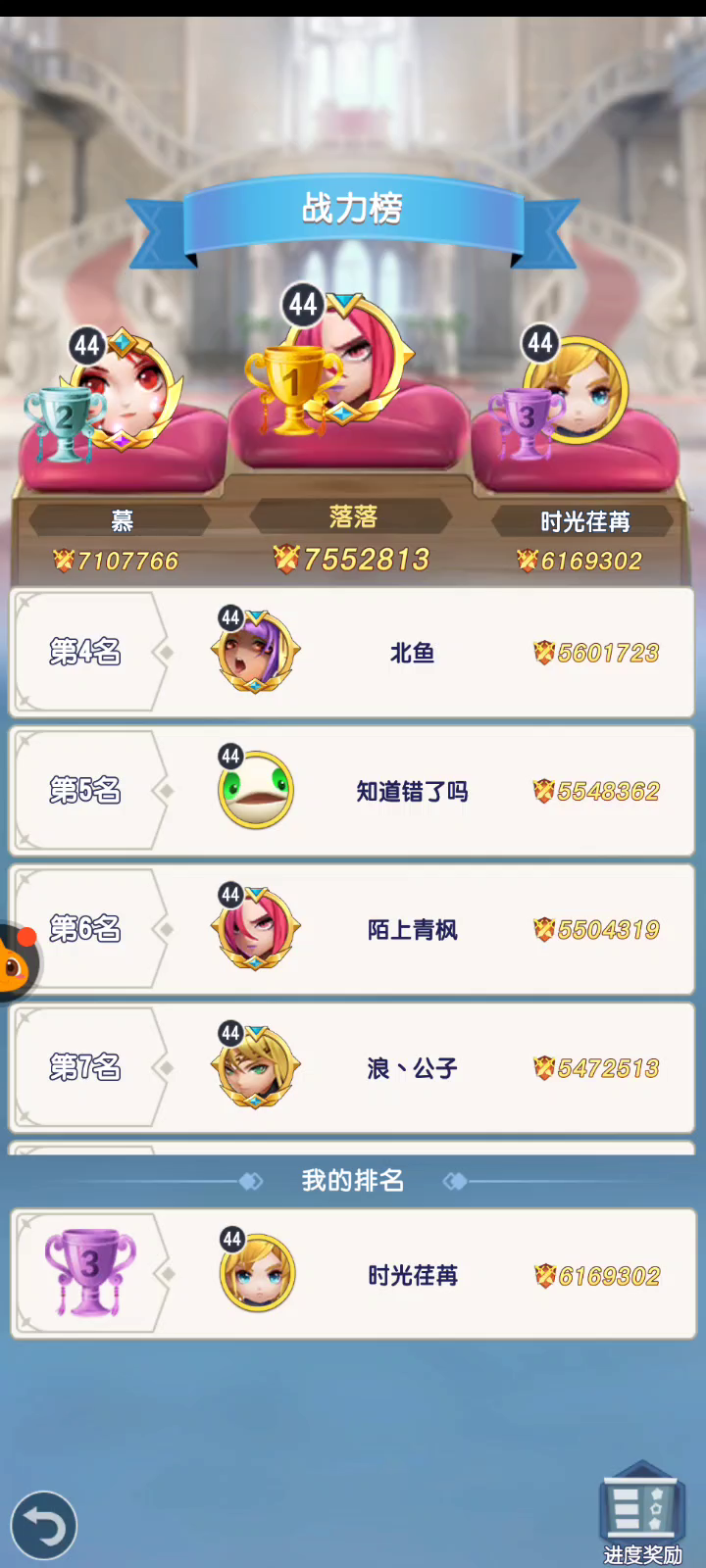Tap third-place podium avatar of 时光荏苒
Image resolution: width=706 pixels, height=1568 pixels.
(579, 390)
